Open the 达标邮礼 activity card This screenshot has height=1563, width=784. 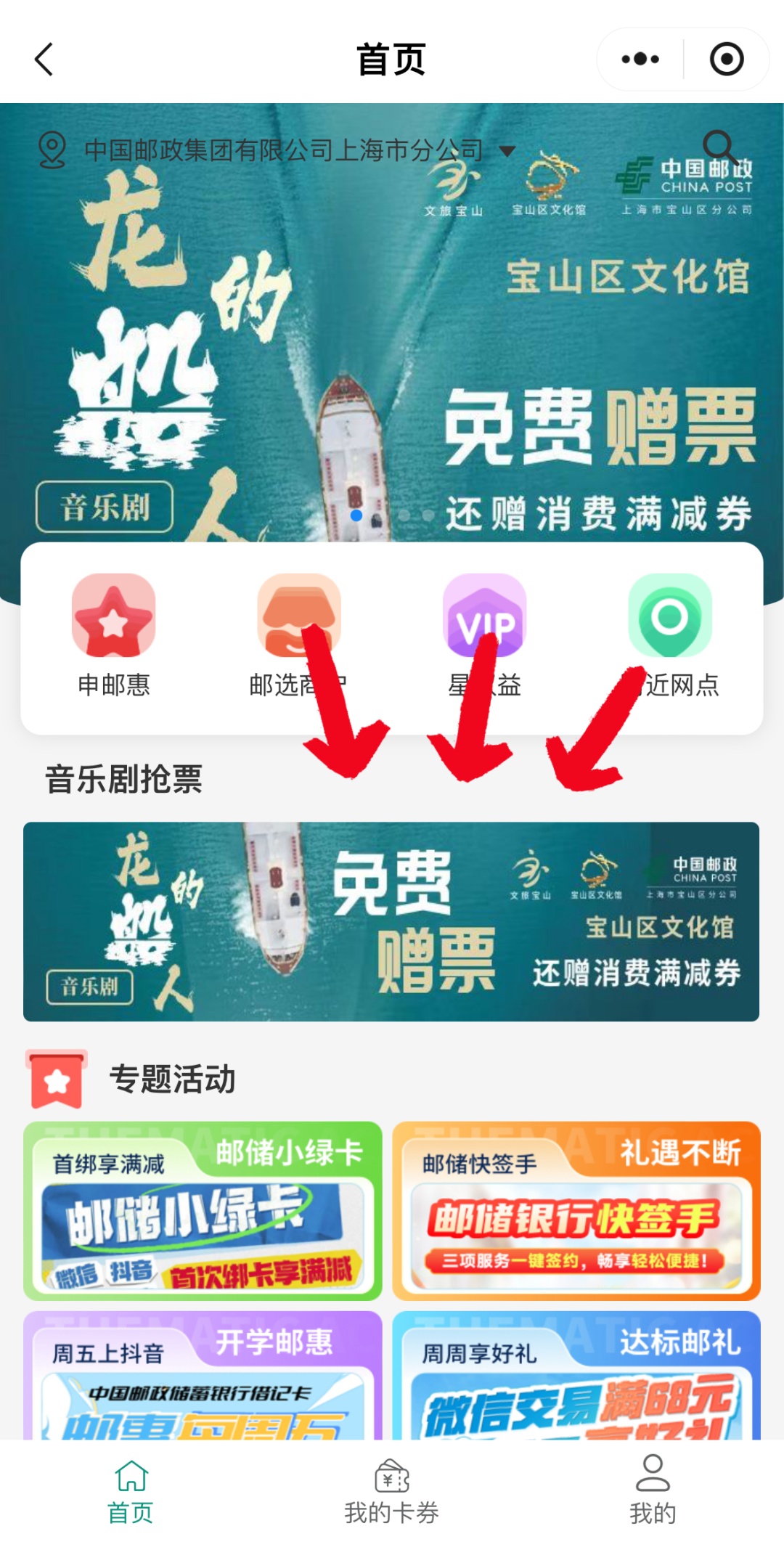(576, 1375)
